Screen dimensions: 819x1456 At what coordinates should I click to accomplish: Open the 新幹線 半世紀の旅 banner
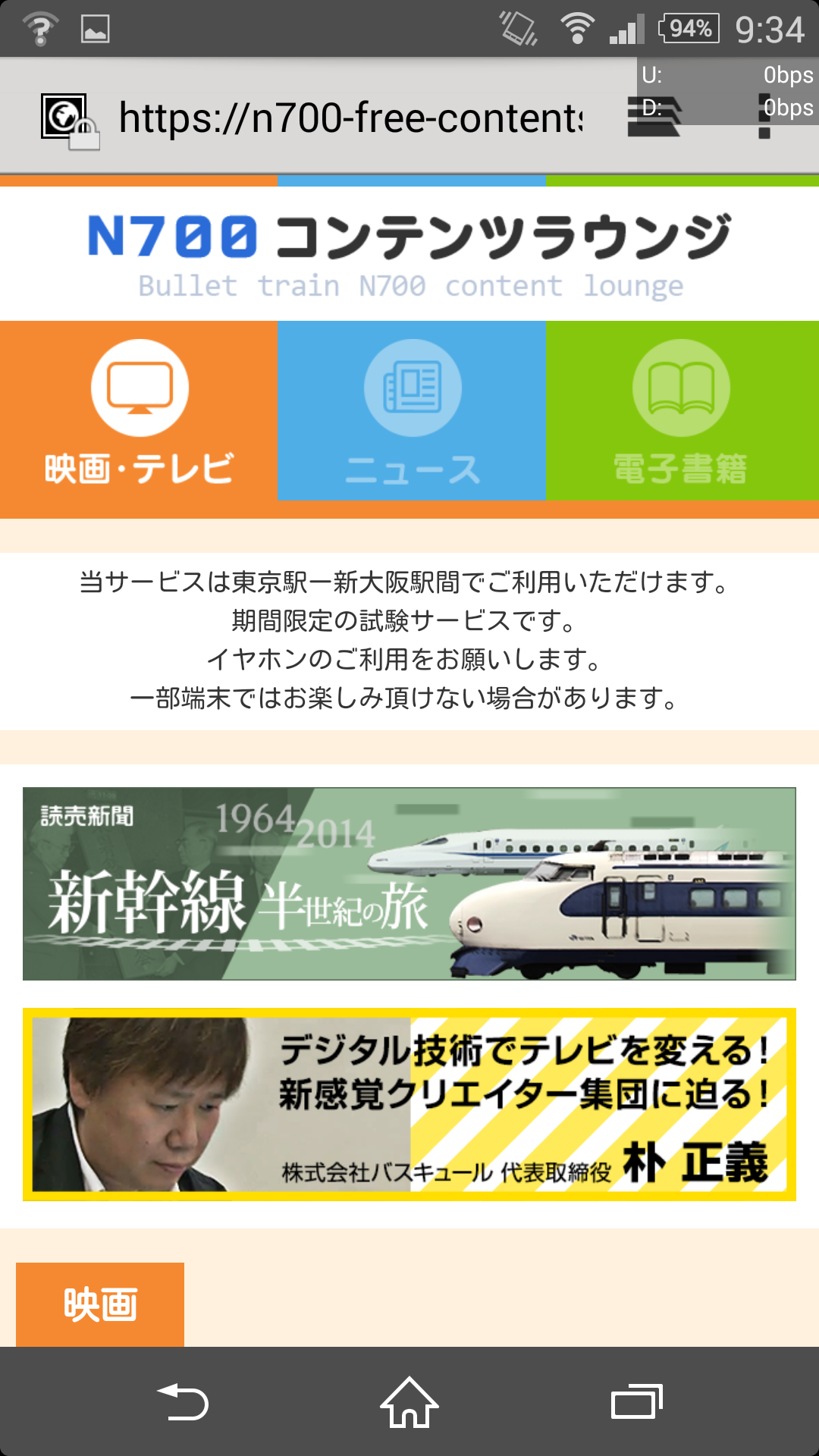409,884
